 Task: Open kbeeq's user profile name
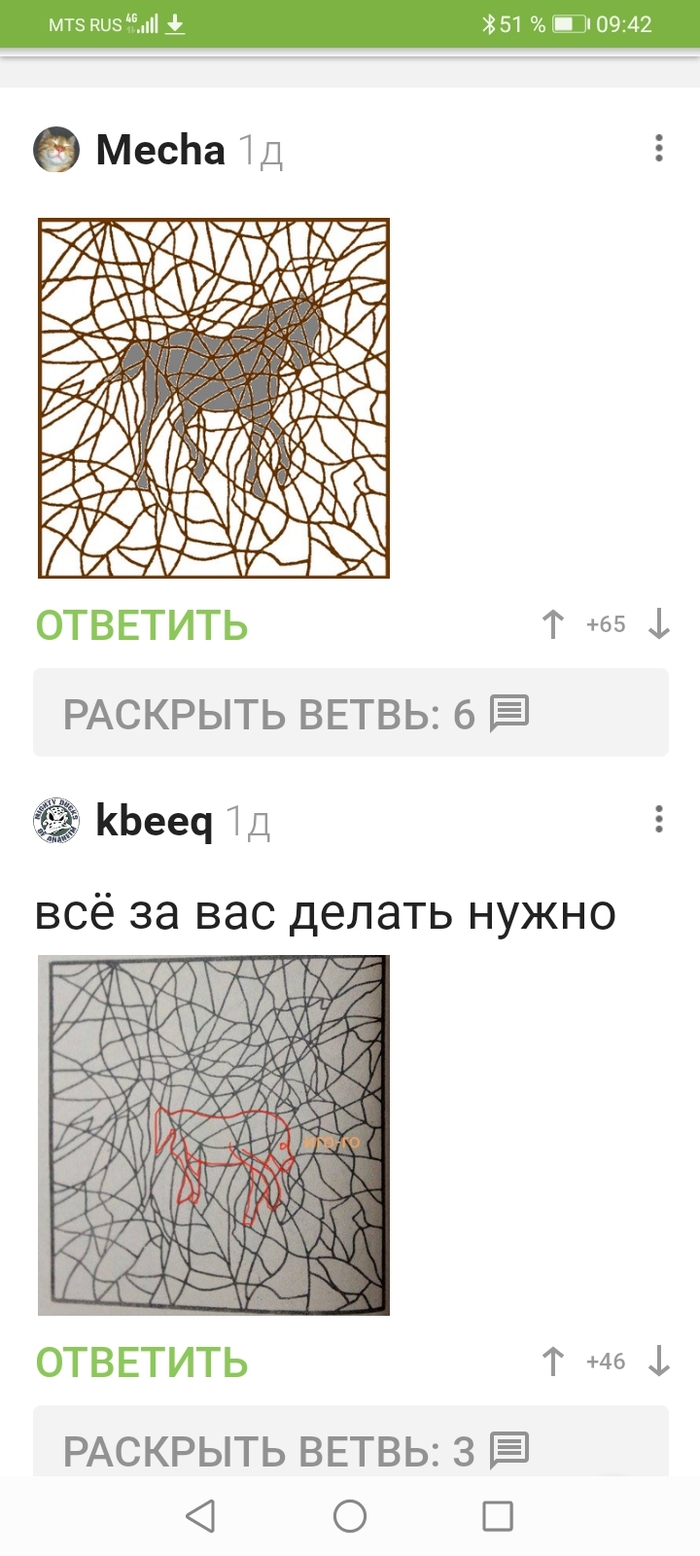click(154, 822)
